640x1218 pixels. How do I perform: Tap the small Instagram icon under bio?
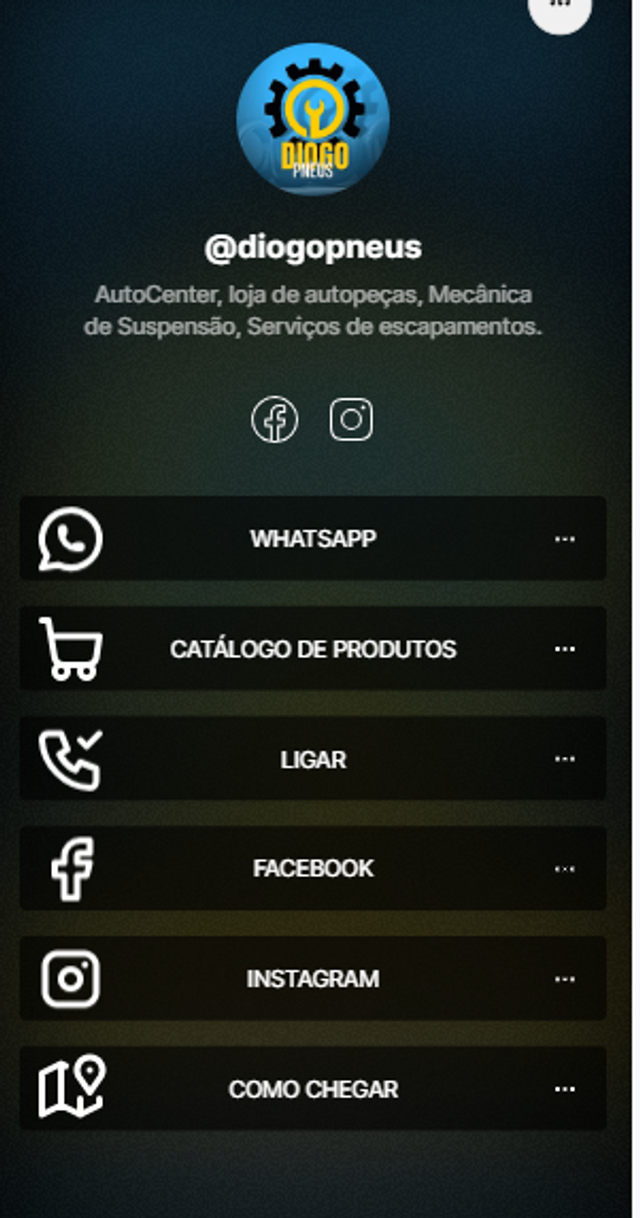(x=351, y=419)
